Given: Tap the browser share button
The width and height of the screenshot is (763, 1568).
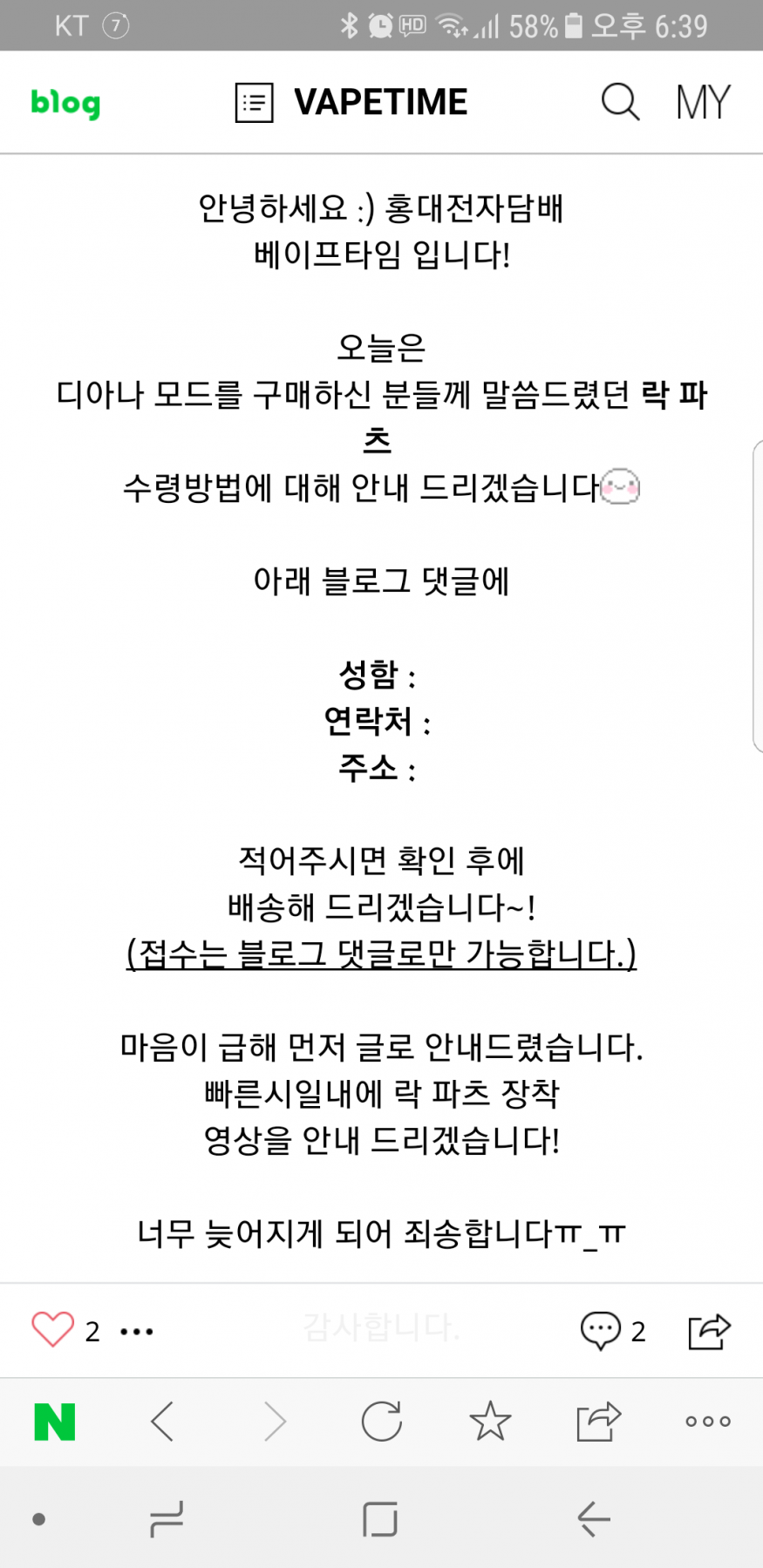Looking at the screenshot, I should tap(598, 1422).
